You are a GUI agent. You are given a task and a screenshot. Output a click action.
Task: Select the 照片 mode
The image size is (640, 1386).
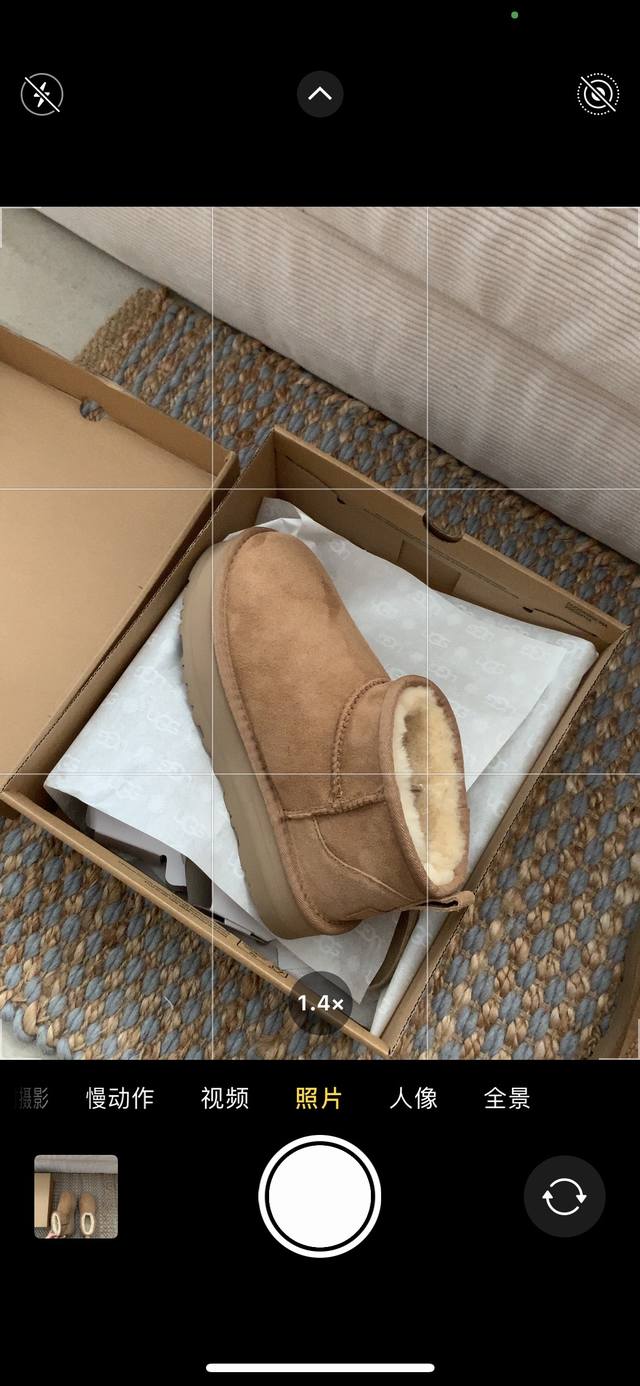pos(319,1098)
